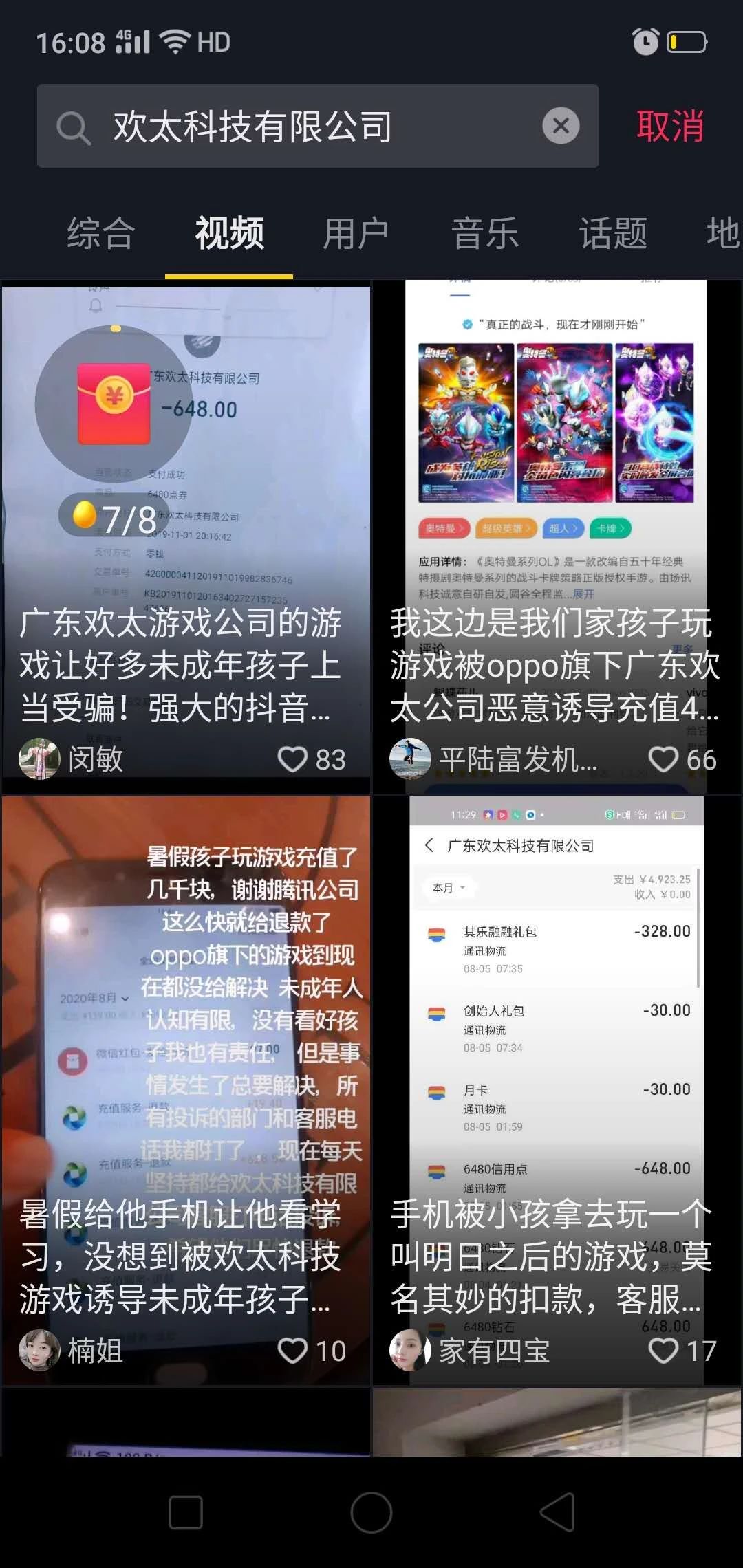Screen dimensions: 743x1568
Task: Like the video by 平陆富发机
Action: 663,760
